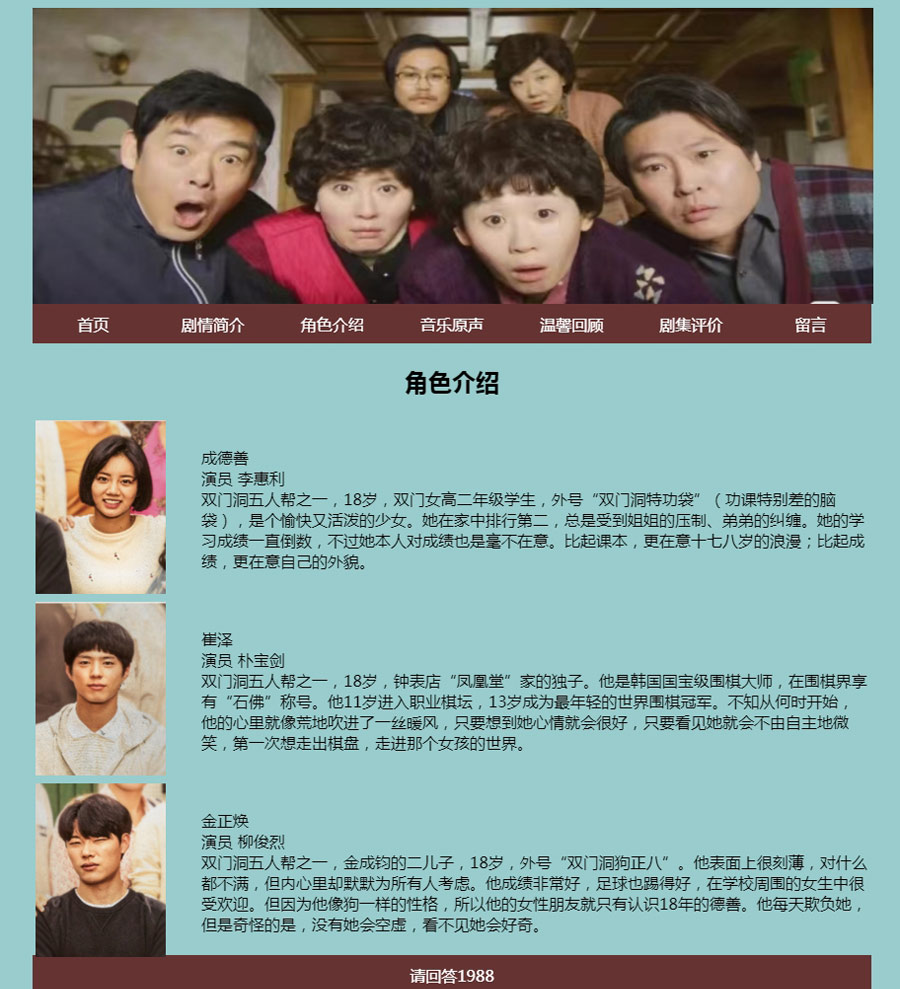The image size is (900, 989).
Task: View the 剧集评价 page
Action: pyautogui.click(x=691, y=325)
